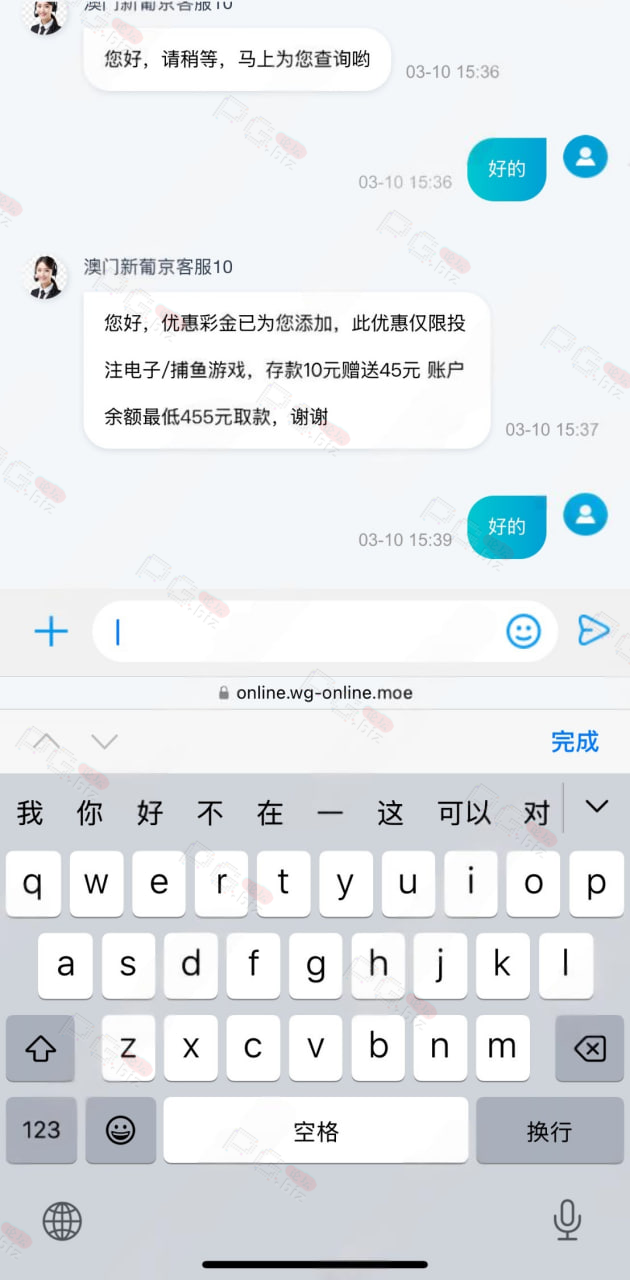Viewport: 630px width, 1280px height.
Task: Switch keyboard to 123 numbers
Action: pyautogui.click(x=41, y=1130)
